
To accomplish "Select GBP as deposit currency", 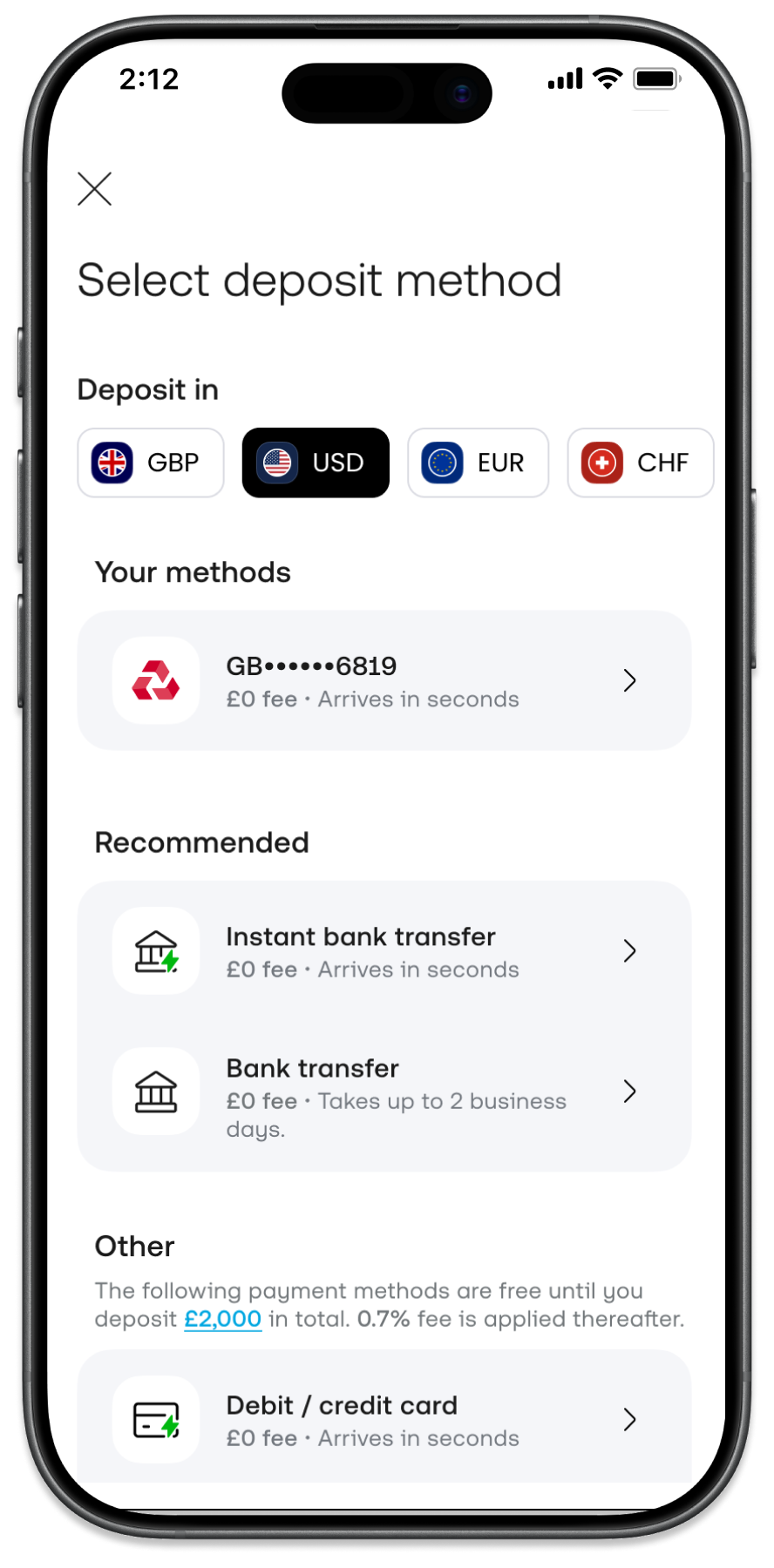I will (150, 463).
